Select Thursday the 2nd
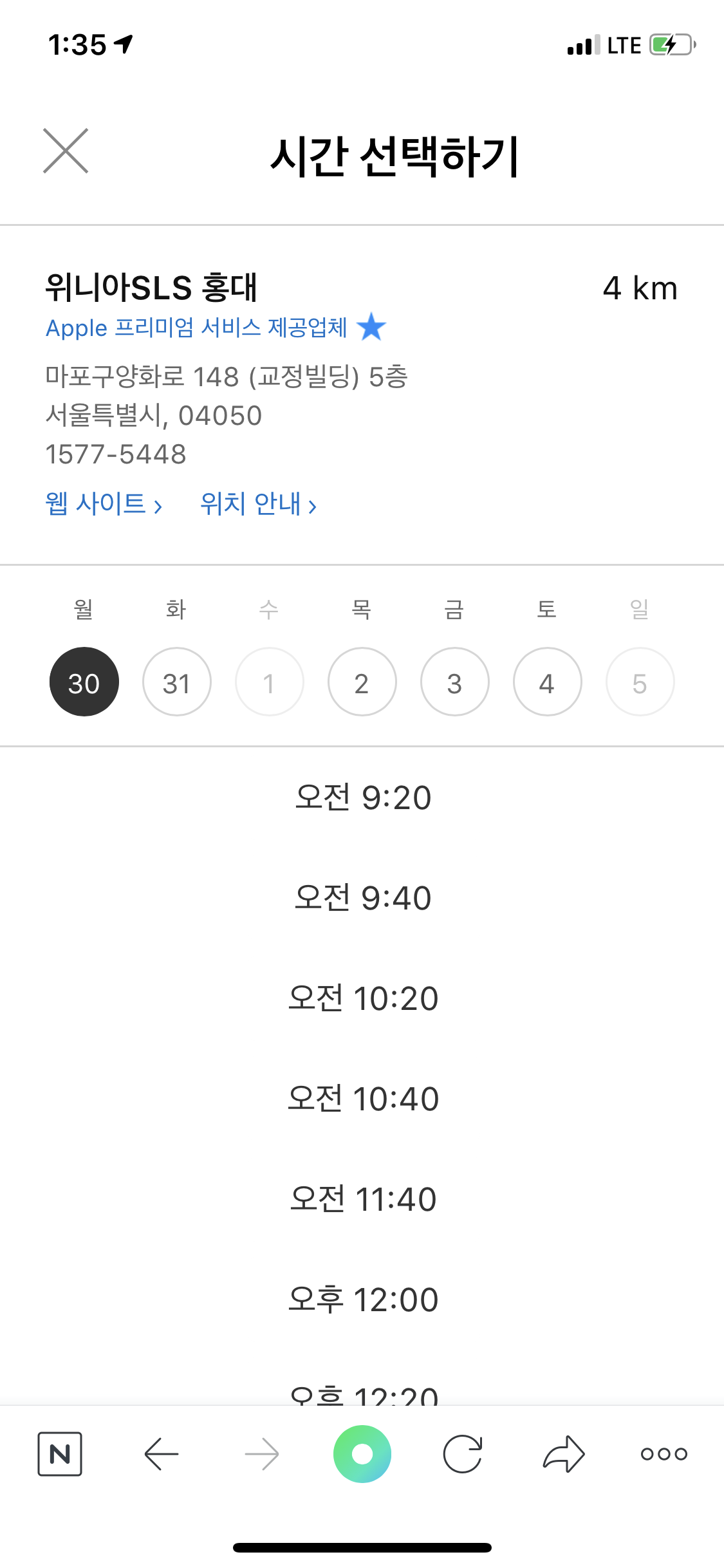This screenshot has width=724, height=1568. coord(362,682)
